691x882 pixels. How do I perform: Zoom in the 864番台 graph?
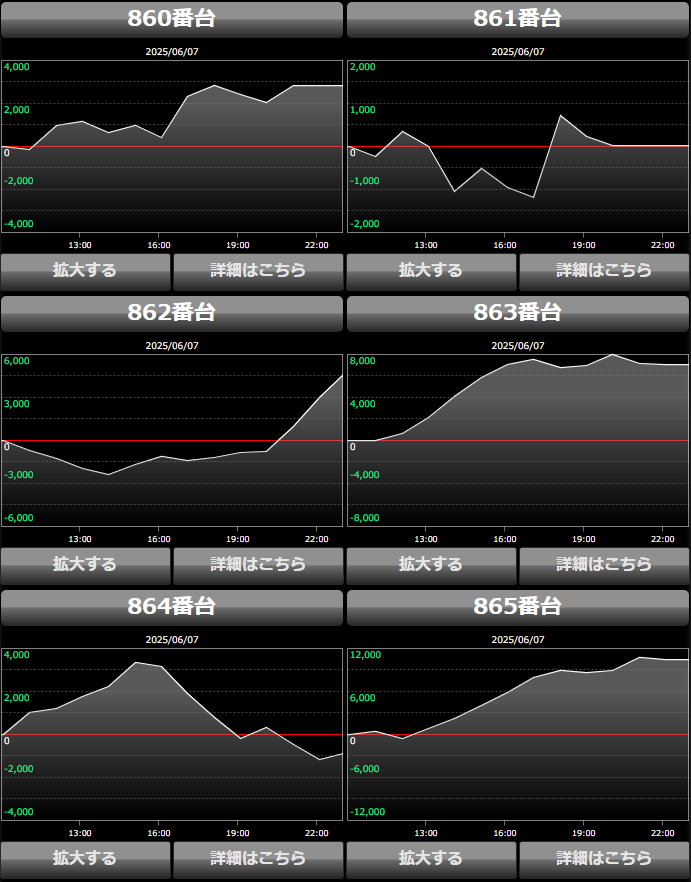(85, 858)
